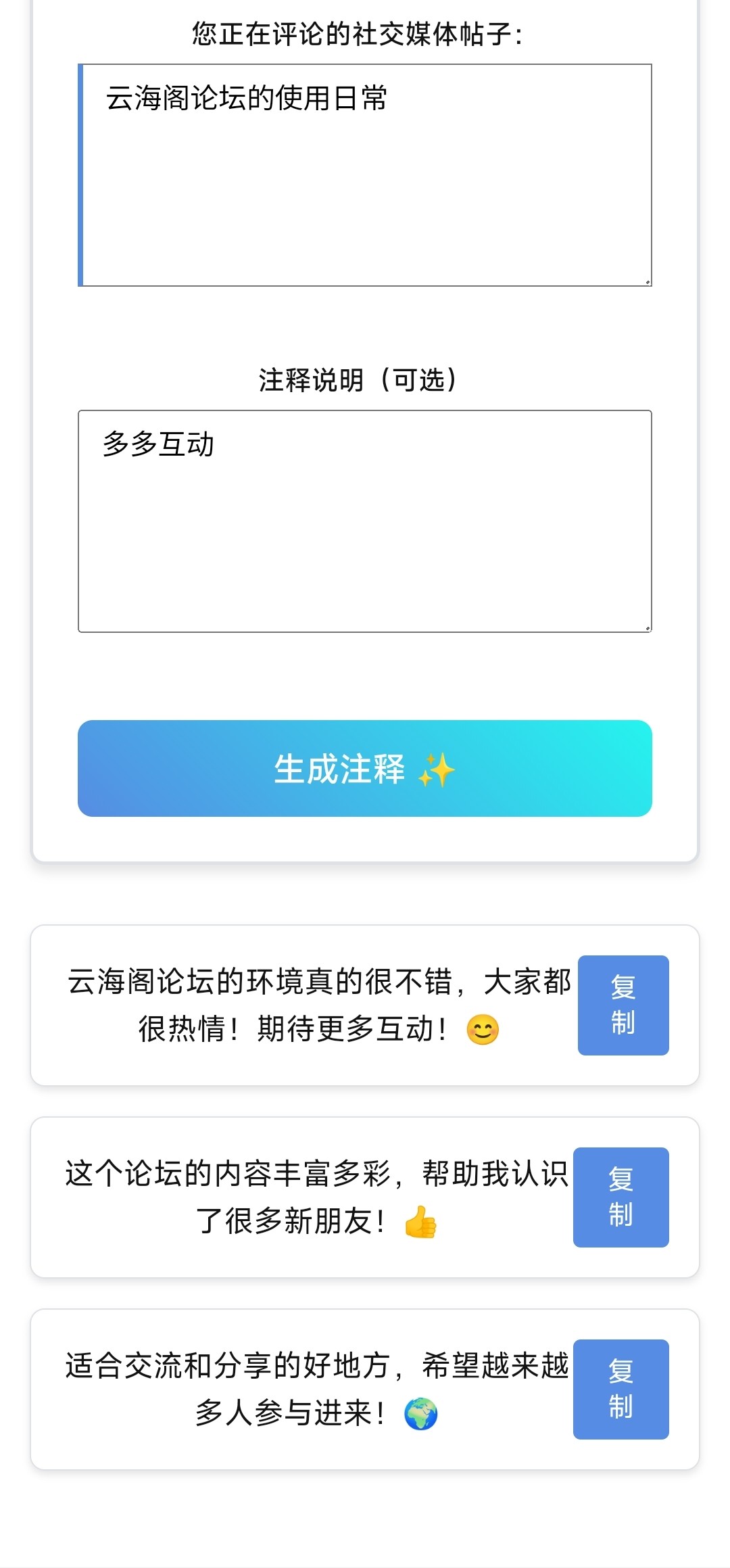Copy the comment about 云海阁论坛的环境

point(623,1005)
